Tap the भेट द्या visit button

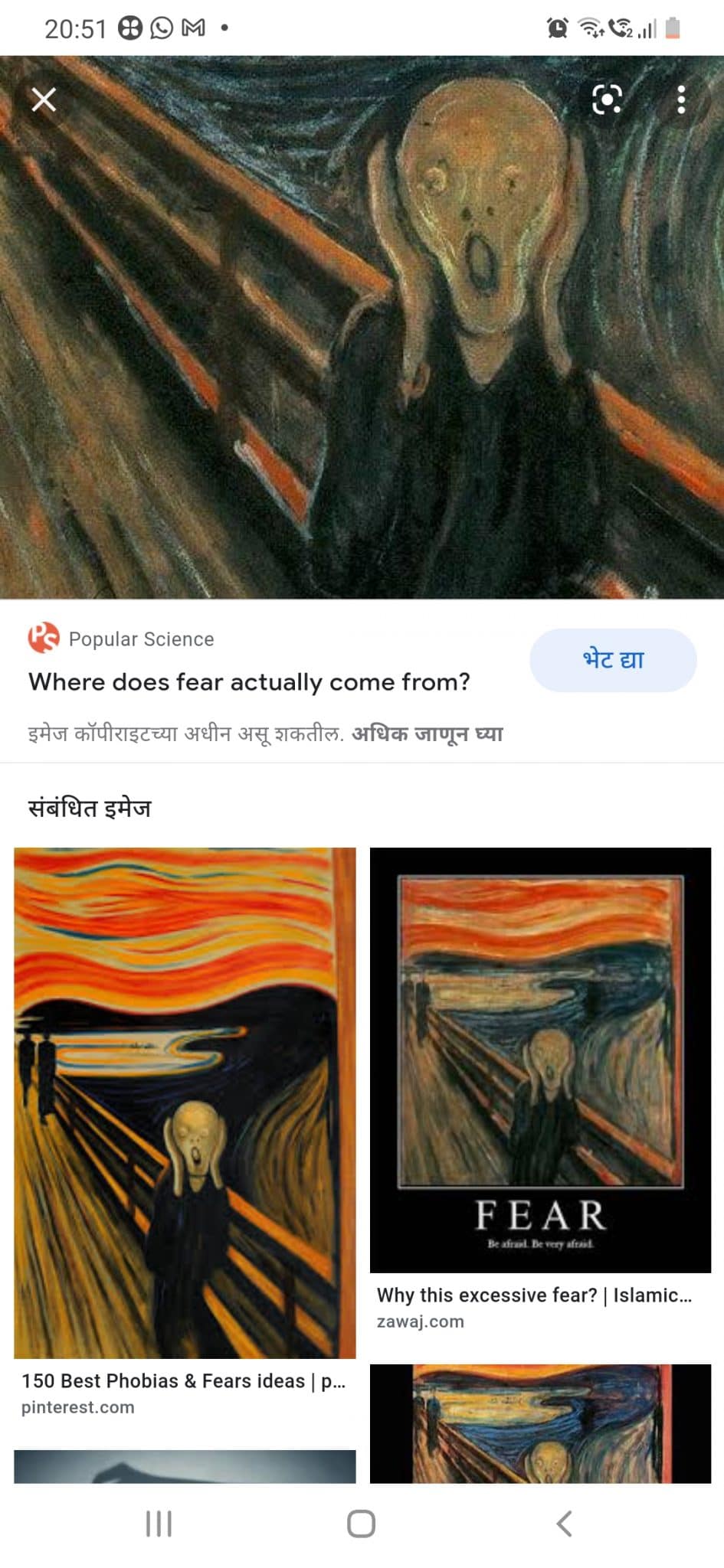[x=613, y=659]
